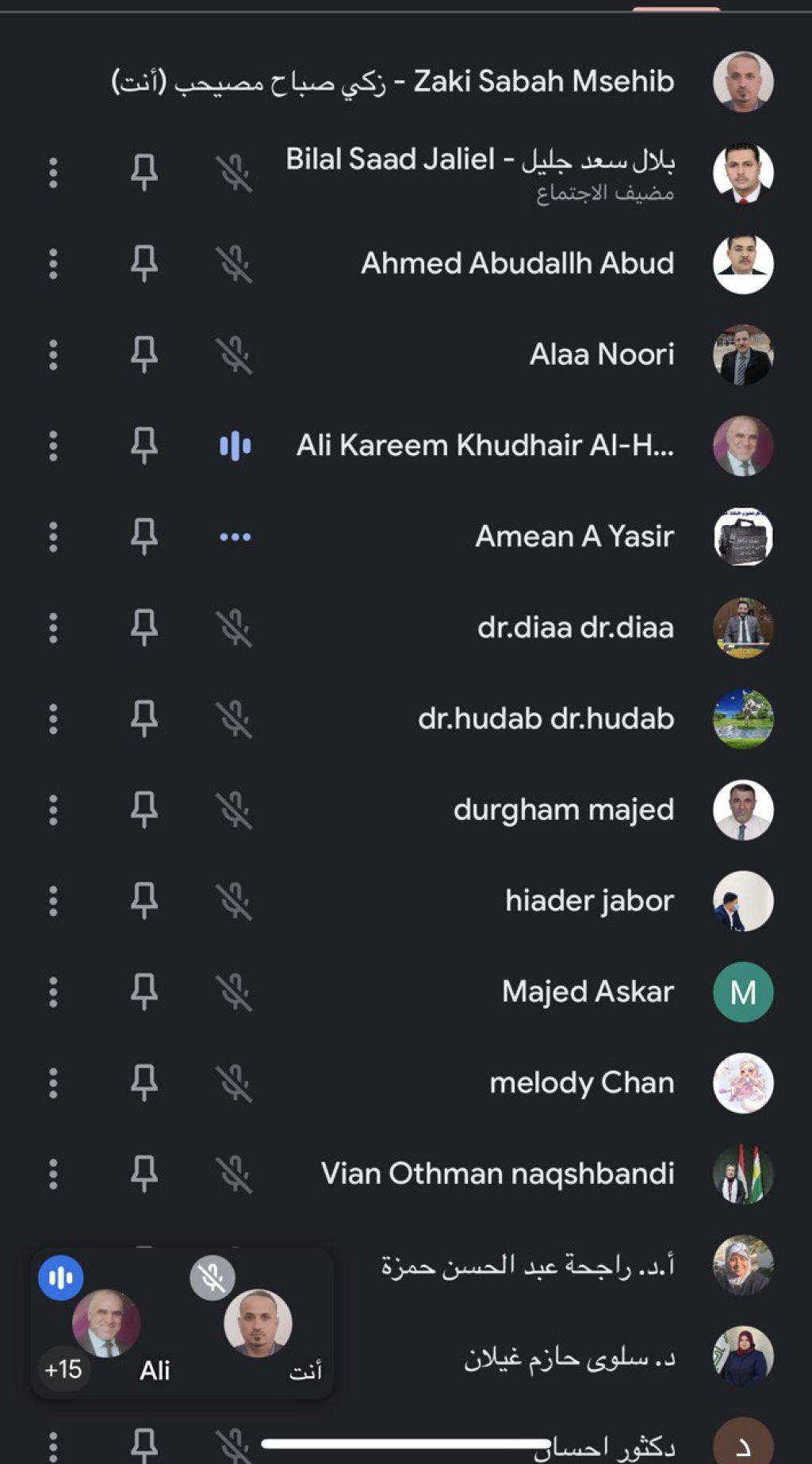Pin durgham majed
Viewport: 812px width, 1464px height.
144,810
